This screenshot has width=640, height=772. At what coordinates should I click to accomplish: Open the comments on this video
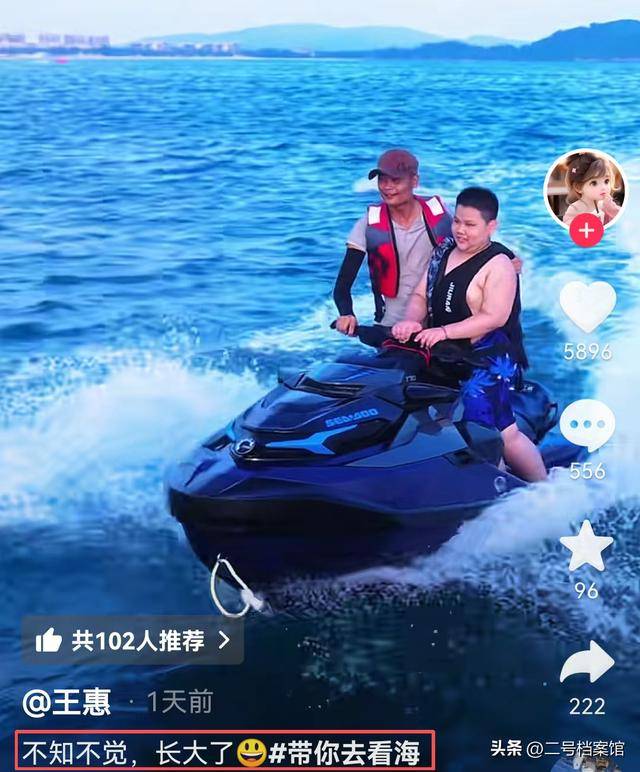(x=587, y=426)
